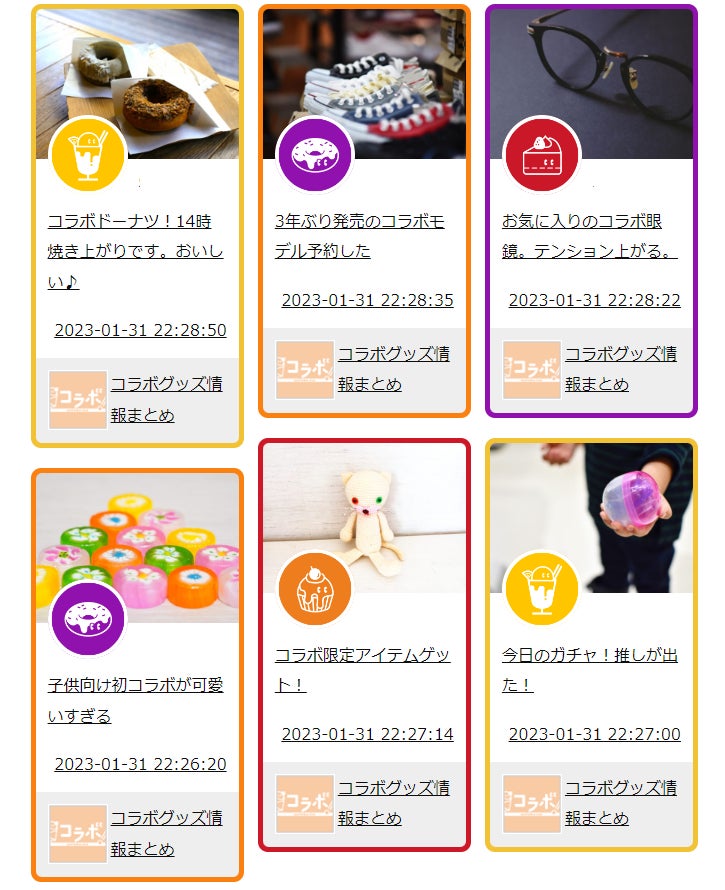Tap the red cake avatar on glasses post
Viewport: 725px width, 890px height.
tap(541, 154)
